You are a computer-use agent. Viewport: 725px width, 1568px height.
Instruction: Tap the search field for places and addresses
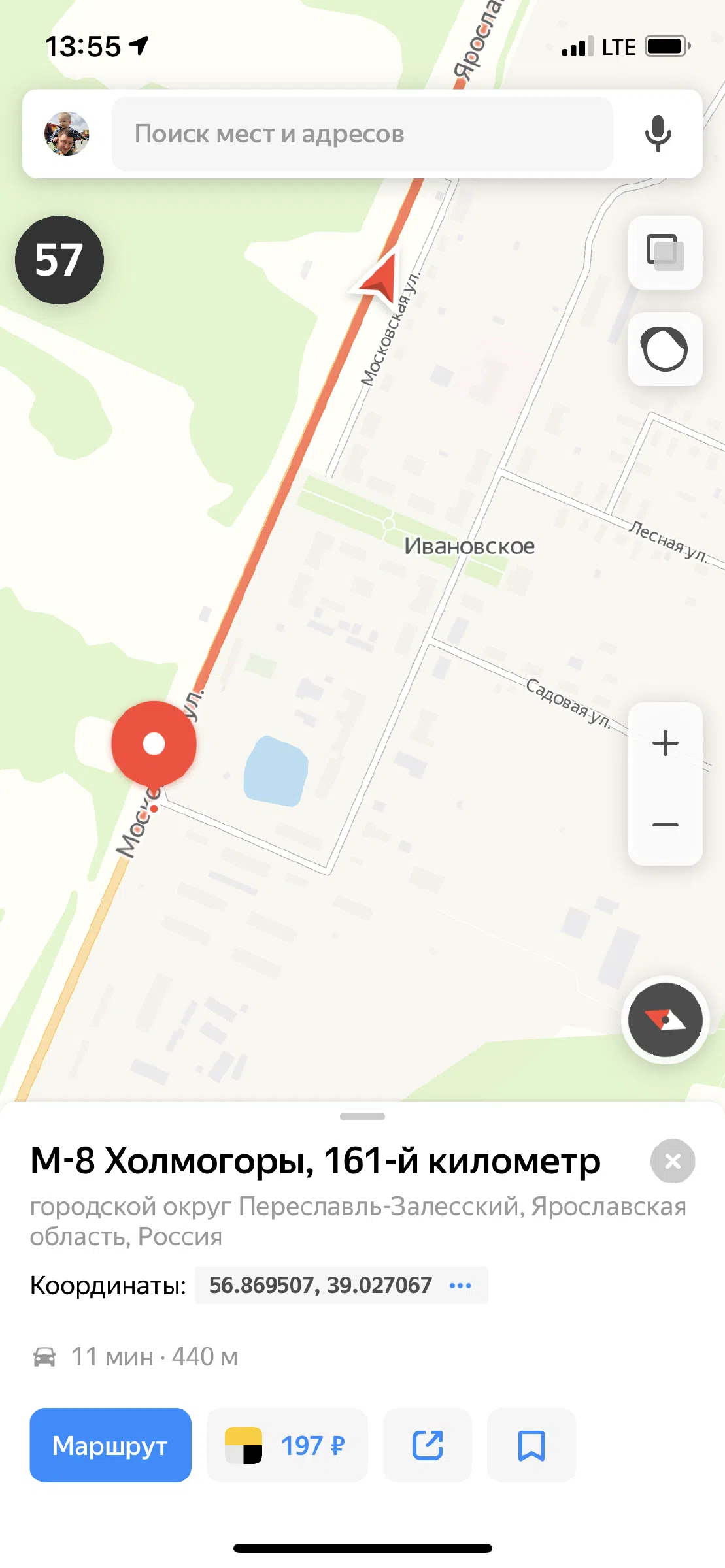coord(363,134)
